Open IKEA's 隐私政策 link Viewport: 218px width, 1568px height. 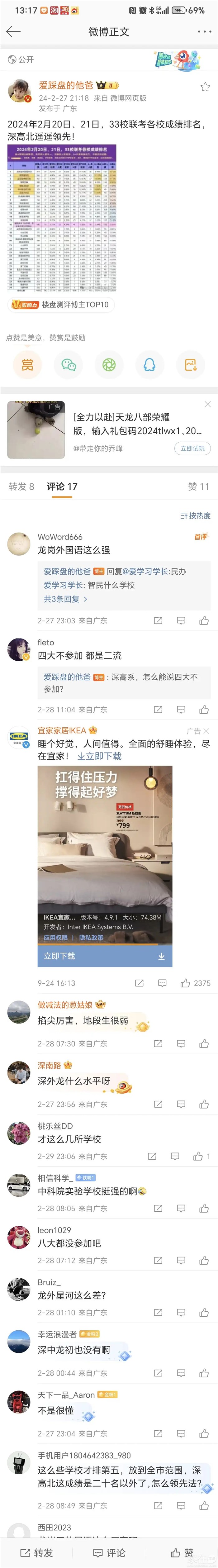point(91,938)
